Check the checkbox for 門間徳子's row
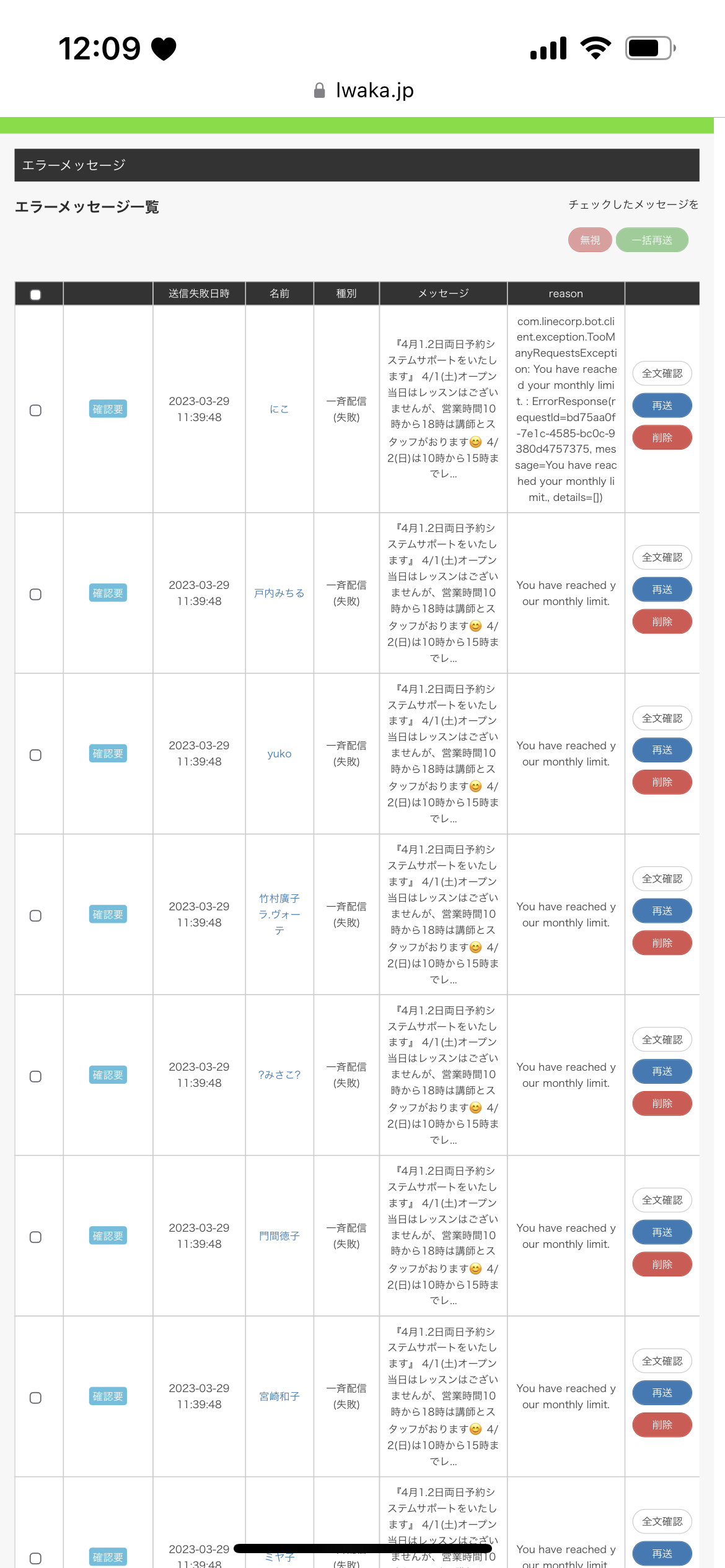The width and height of the screenshot is (725, 1568). coord(36,1237)
